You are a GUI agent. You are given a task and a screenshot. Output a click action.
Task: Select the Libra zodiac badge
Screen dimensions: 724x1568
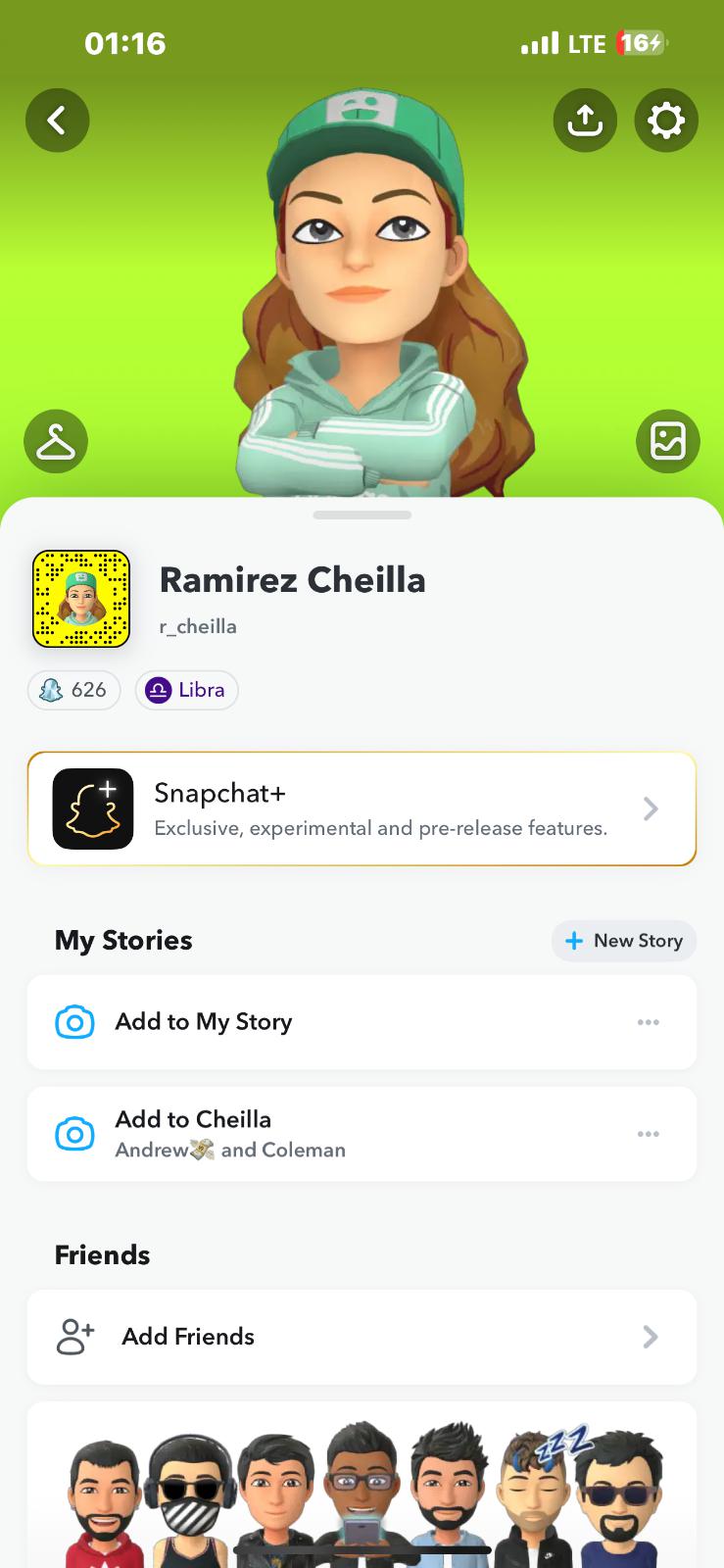click(x=186, y=690)
